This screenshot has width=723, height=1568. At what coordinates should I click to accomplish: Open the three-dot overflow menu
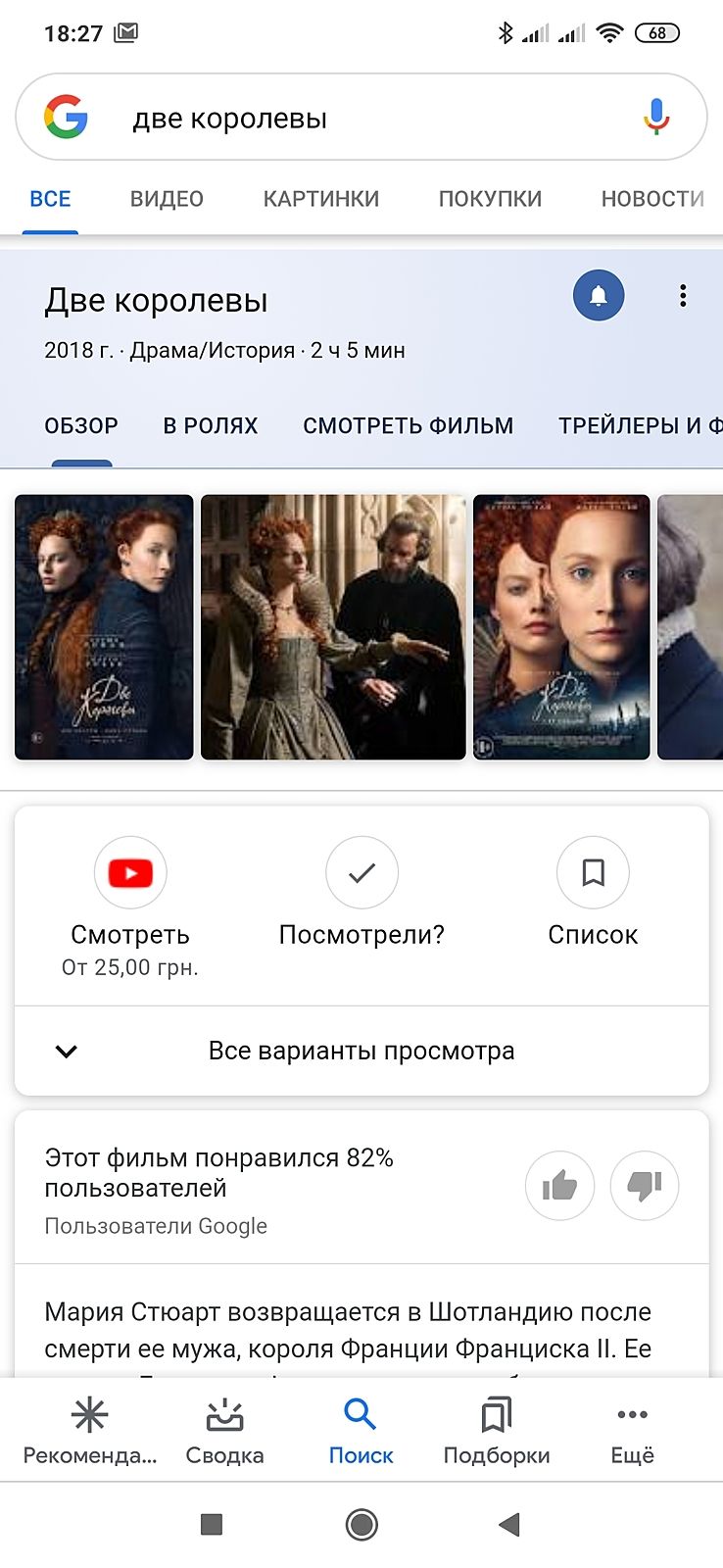[683, 296]
